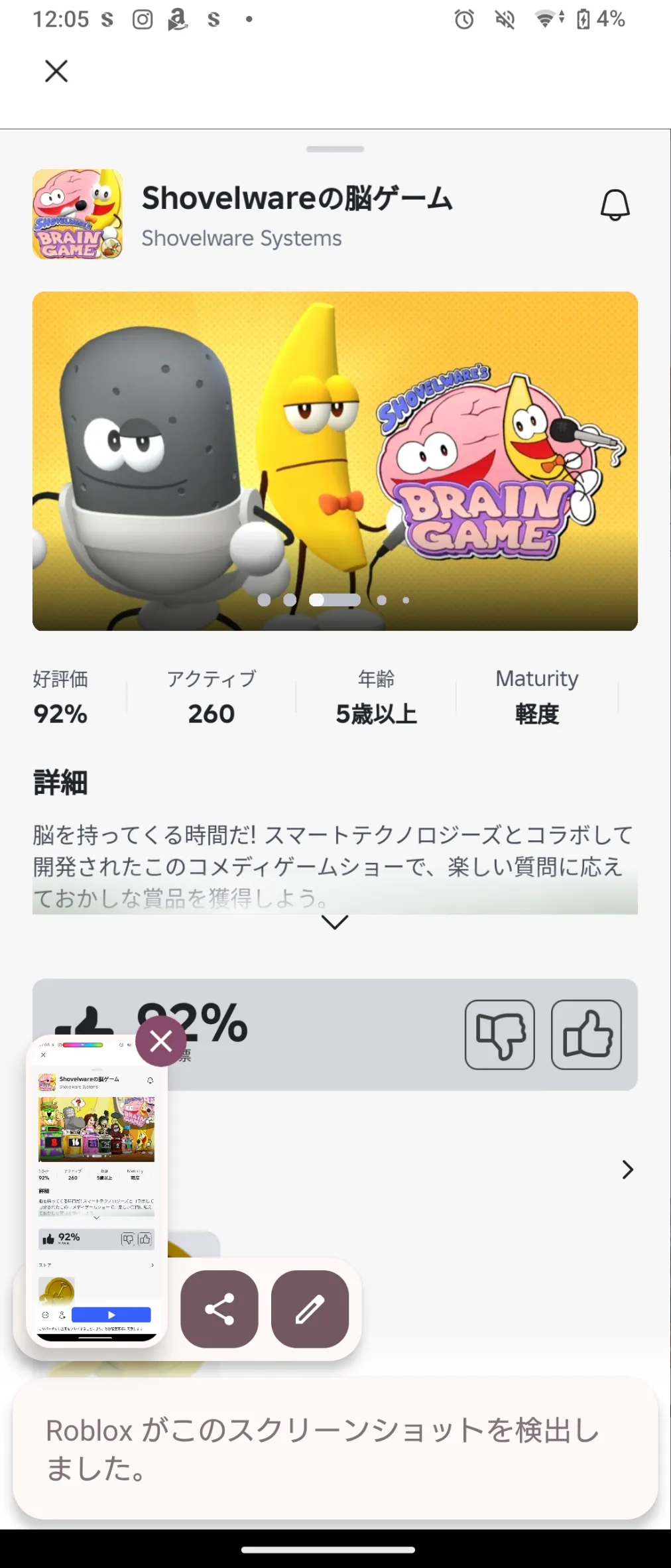
Task: Share the screenshot
Action: pyautogui.click(x=219, y=1309)
